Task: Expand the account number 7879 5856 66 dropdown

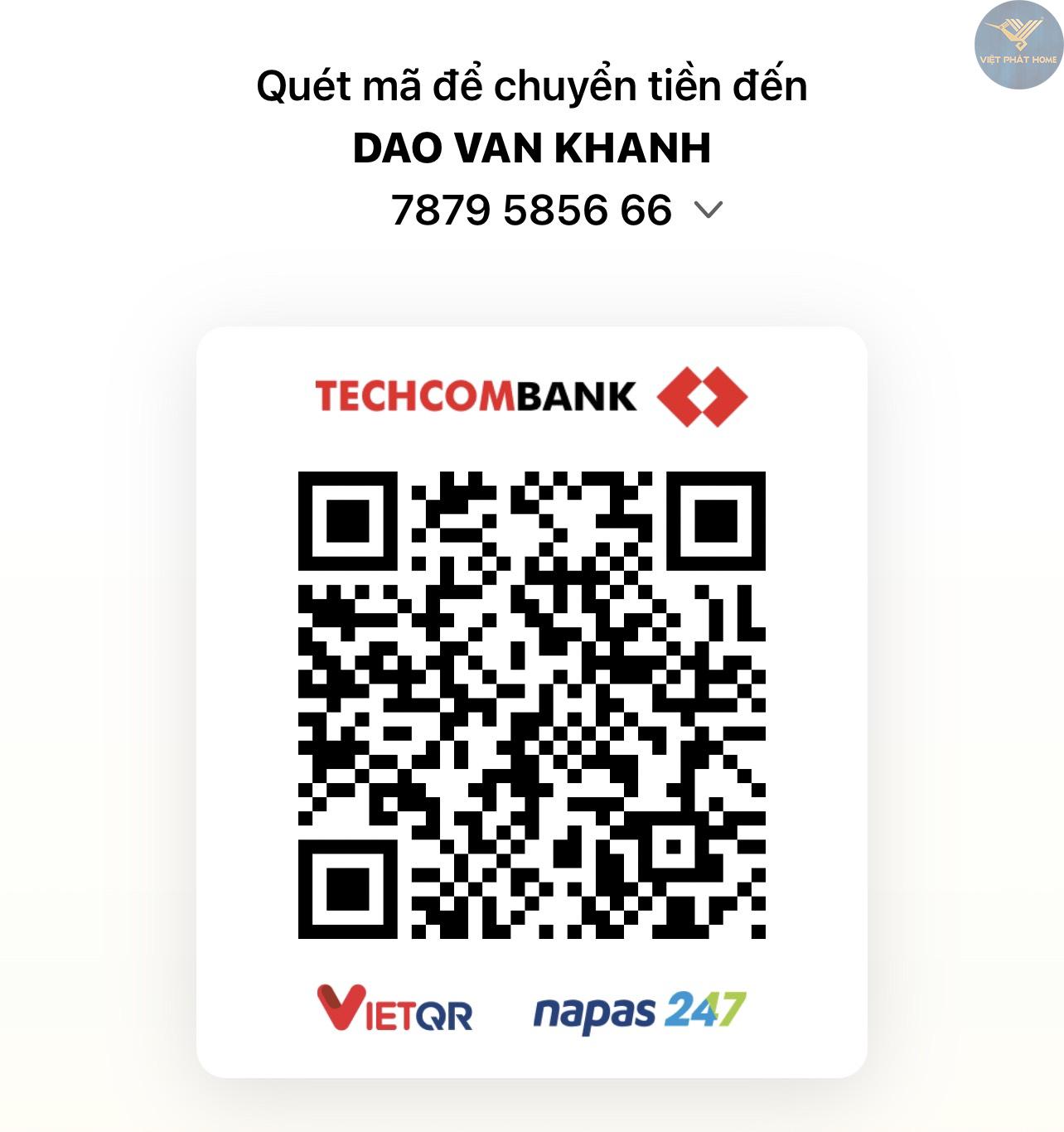Action: point(708,210)
